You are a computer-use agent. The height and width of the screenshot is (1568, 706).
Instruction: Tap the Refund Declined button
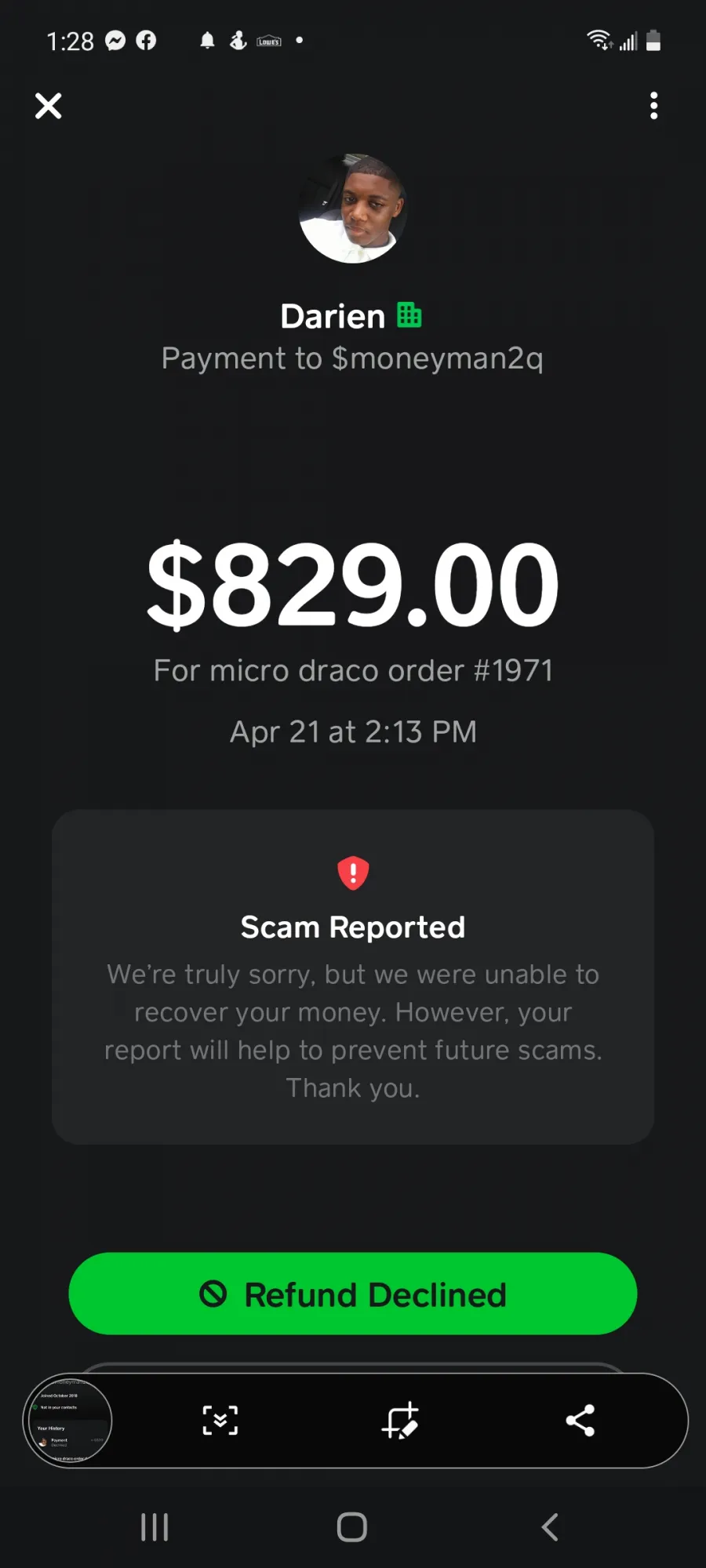pos(353,1294)
